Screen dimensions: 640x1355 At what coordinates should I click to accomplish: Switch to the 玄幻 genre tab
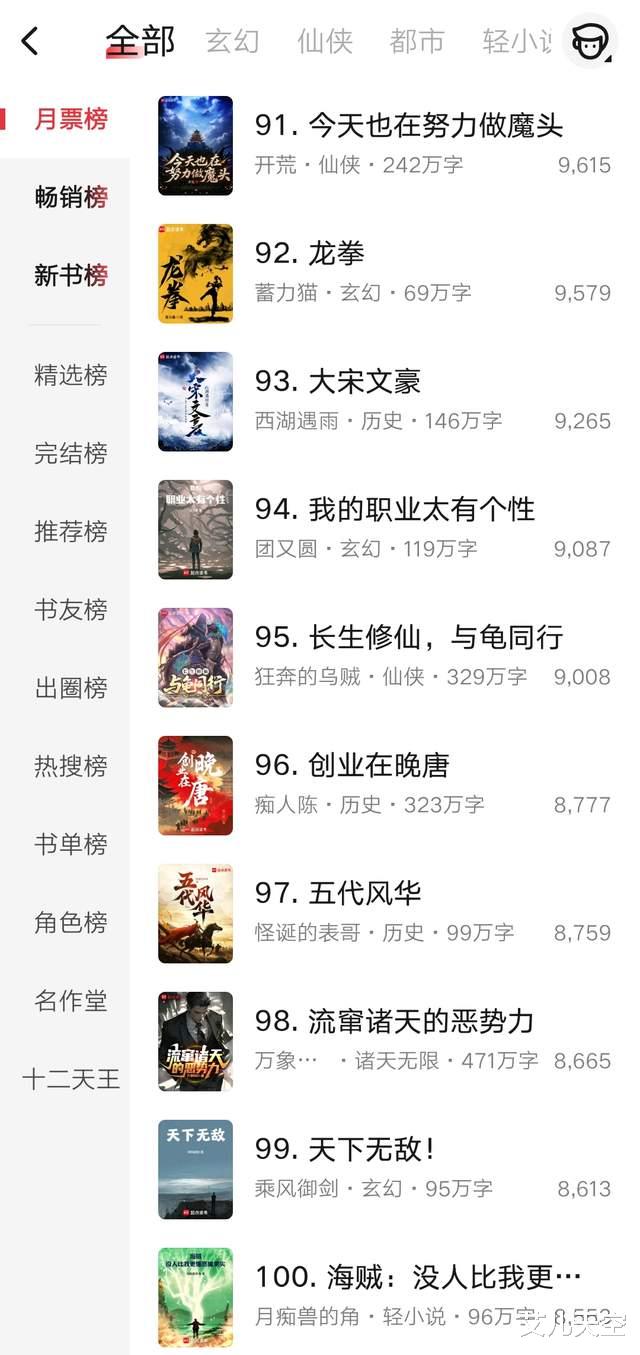pyautogui.click(x=232, y=41)
